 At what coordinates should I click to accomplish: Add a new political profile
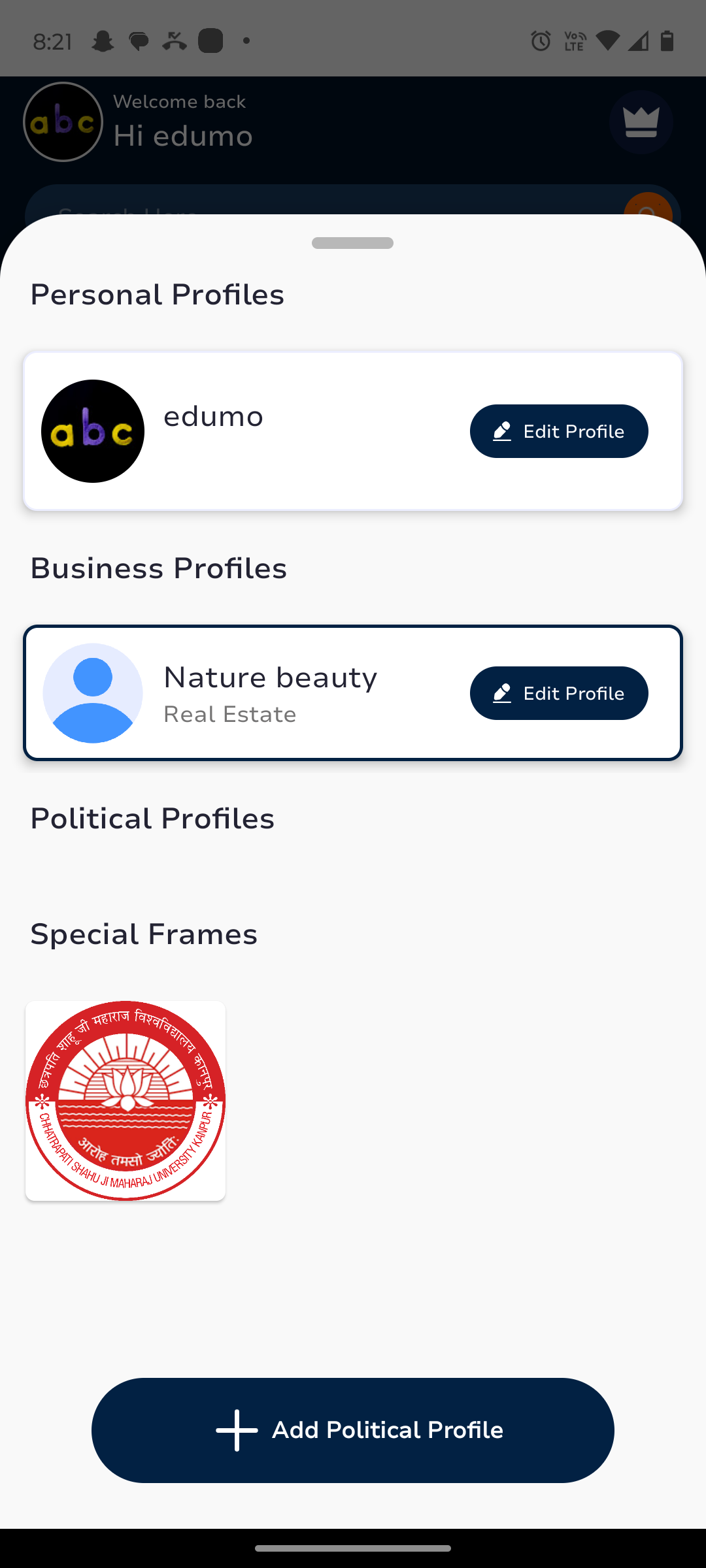(353, 1430)
